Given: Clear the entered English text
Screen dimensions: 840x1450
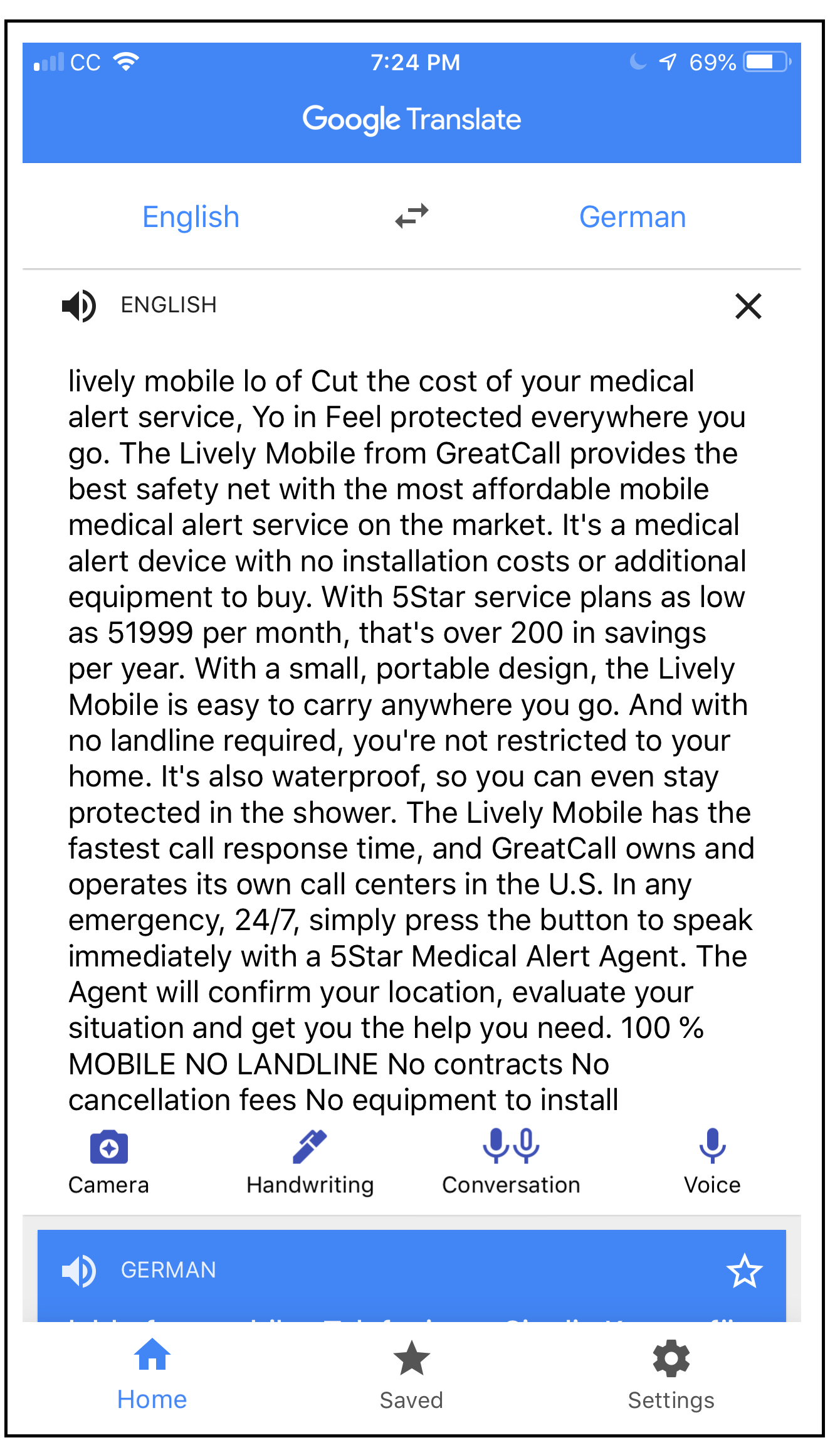Looking at the screenshot, I should coord(748,306).
